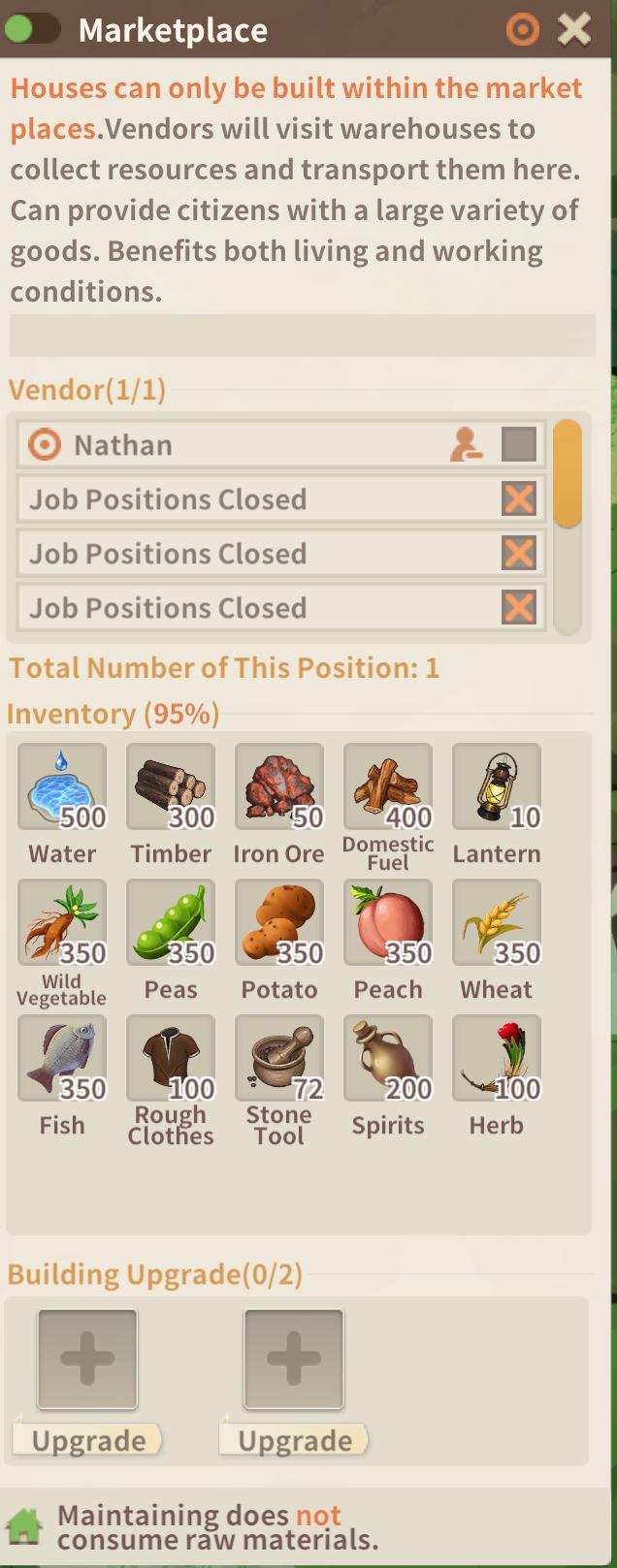Select the Stone Tool inventory item
Image resolution: width=617 pixels, height=1568 pixels.
pyautogui.click(x=279, y=1058)
